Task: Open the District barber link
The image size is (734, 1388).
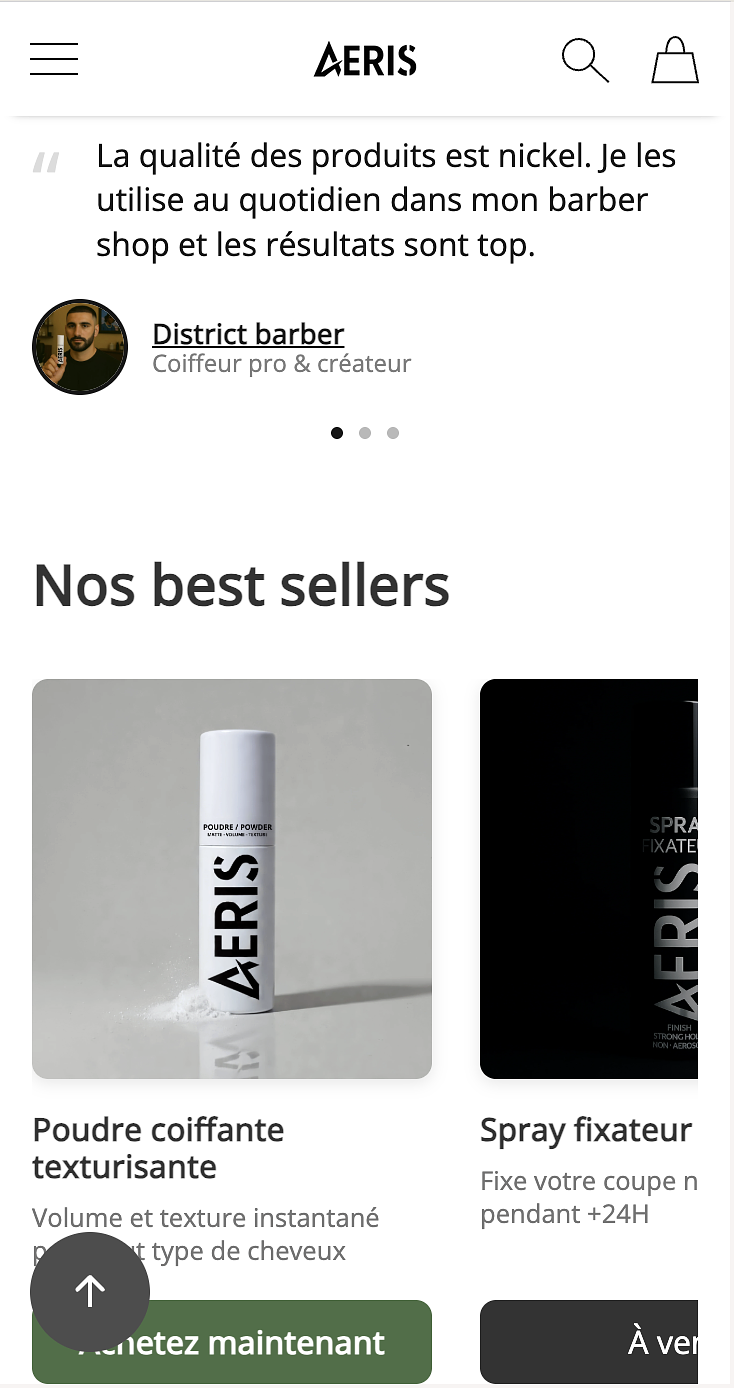Action: (248, 334)
